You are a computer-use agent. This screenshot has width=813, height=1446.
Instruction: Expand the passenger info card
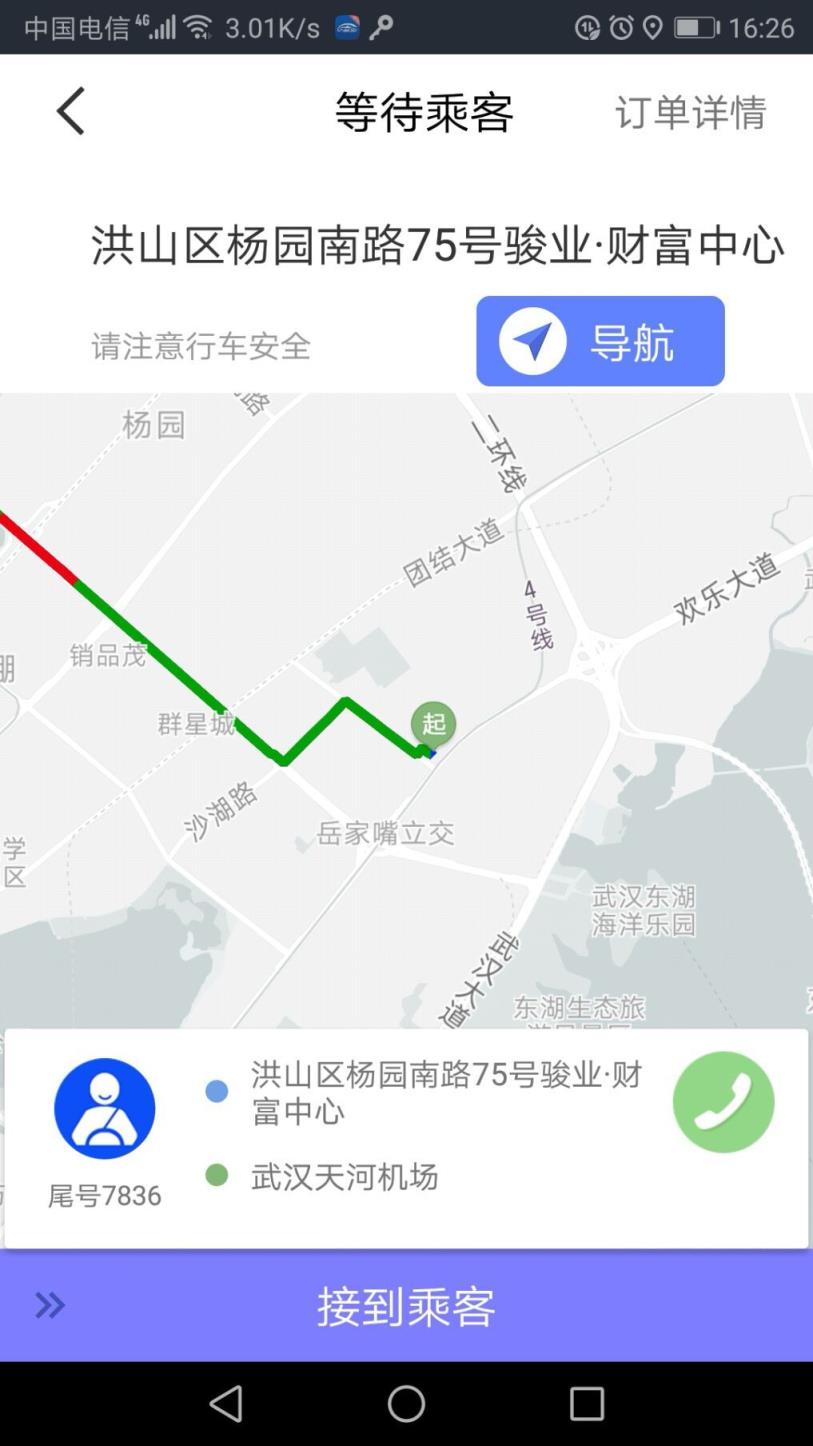coord(406,1135)
